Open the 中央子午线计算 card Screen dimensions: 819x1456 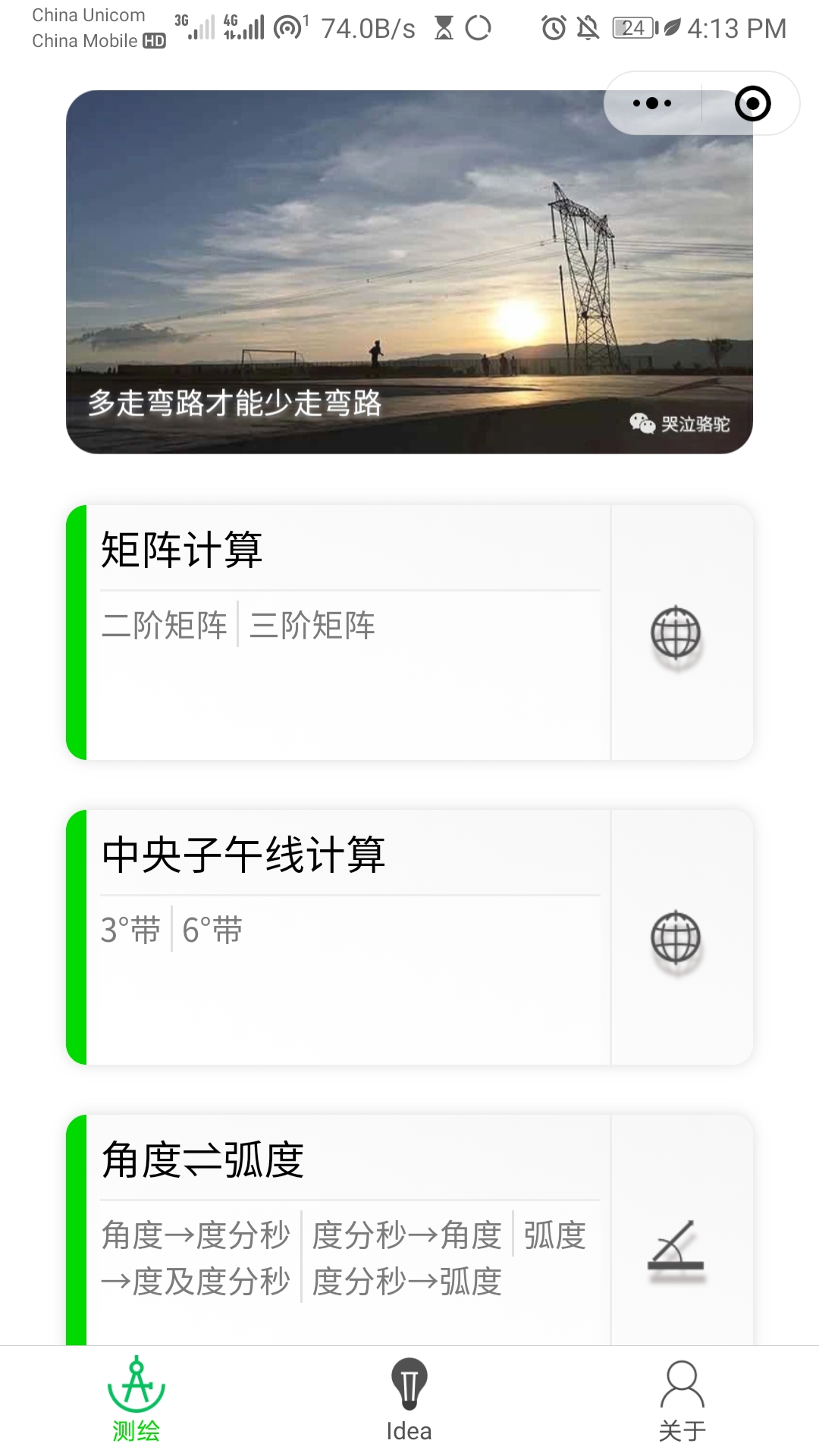tap(243, 855)
